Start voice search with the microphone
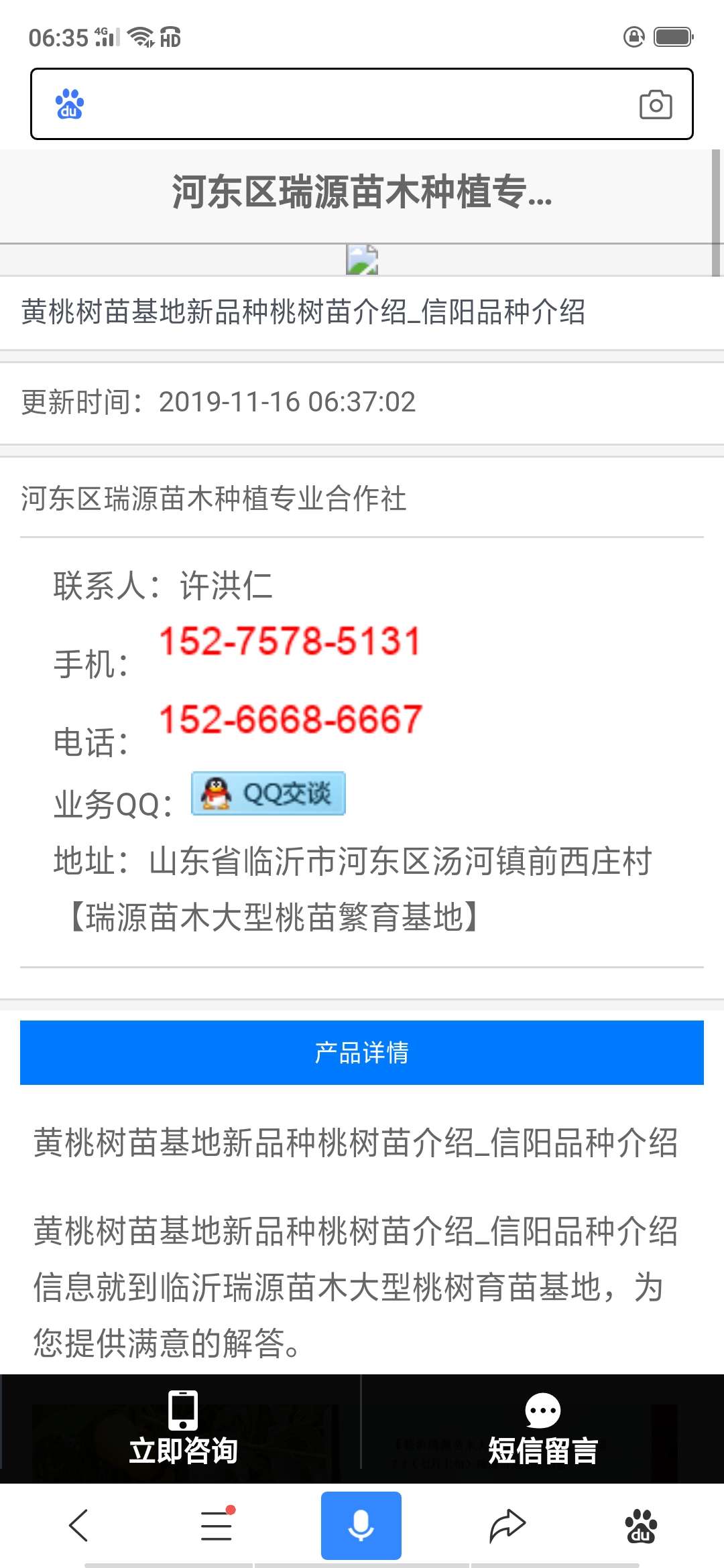The height and width of the screenshot is (1568, 724). click(361, 1525)
